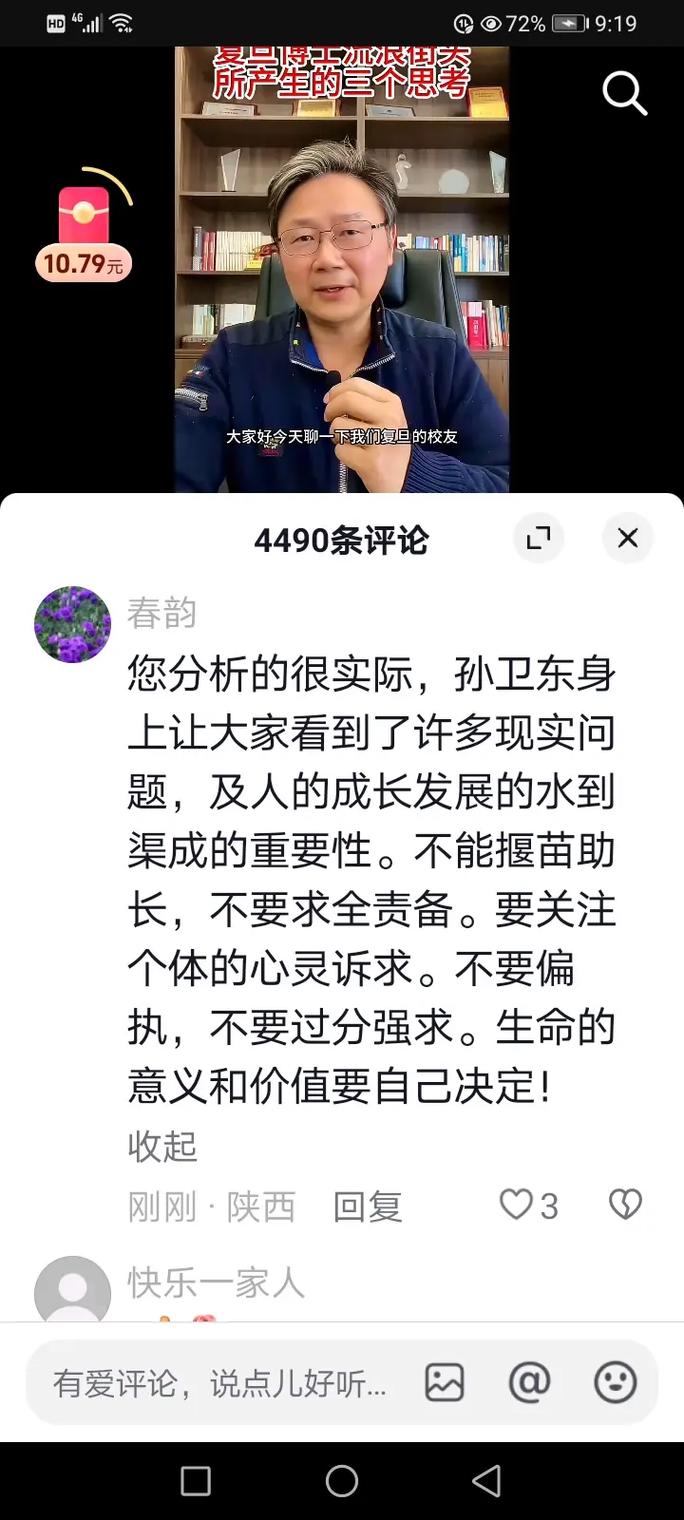The image size is (684, 1520).
Task: Open 快乐一家人's profile avatar
Action: (72, 1290)
